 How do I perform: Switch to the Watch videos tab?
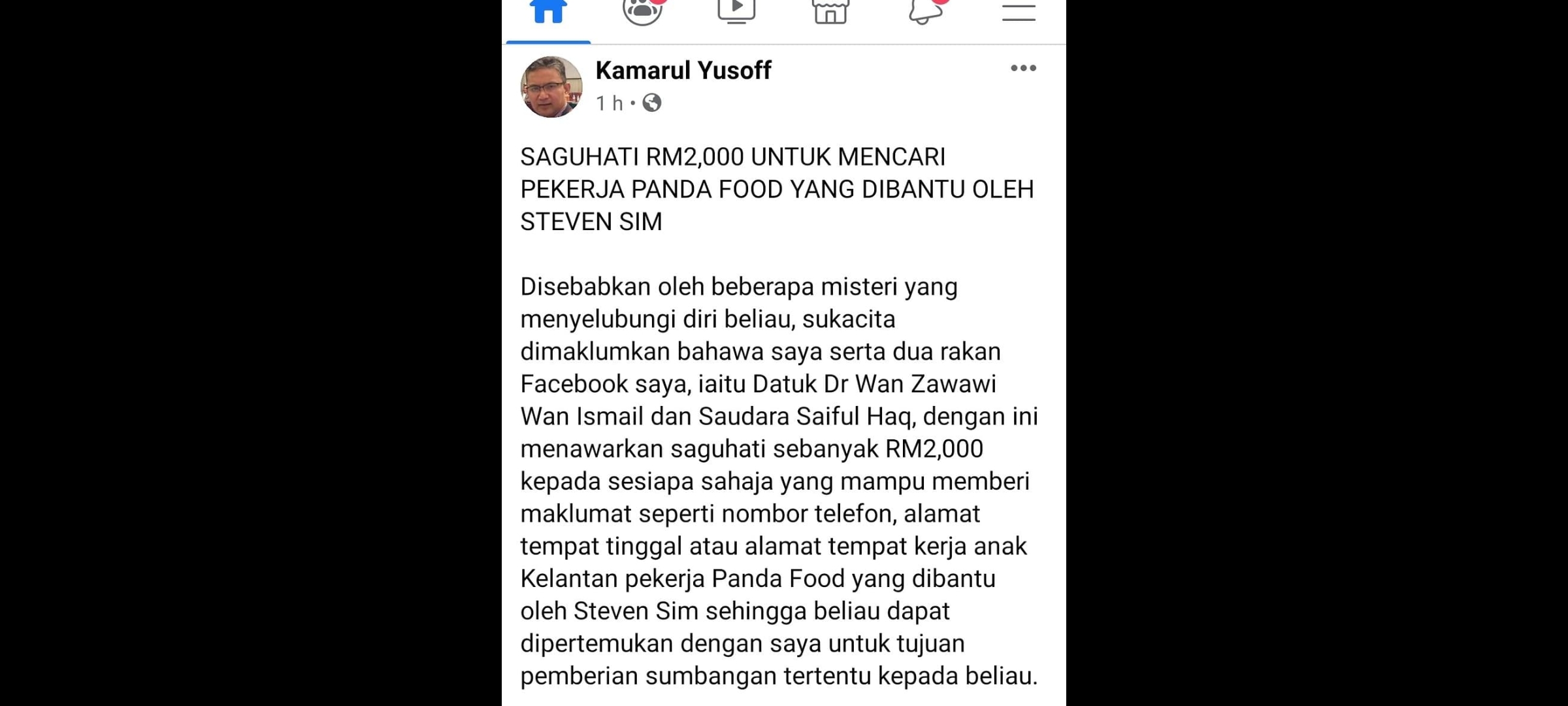pyautogui.click(x=736, y=12)
